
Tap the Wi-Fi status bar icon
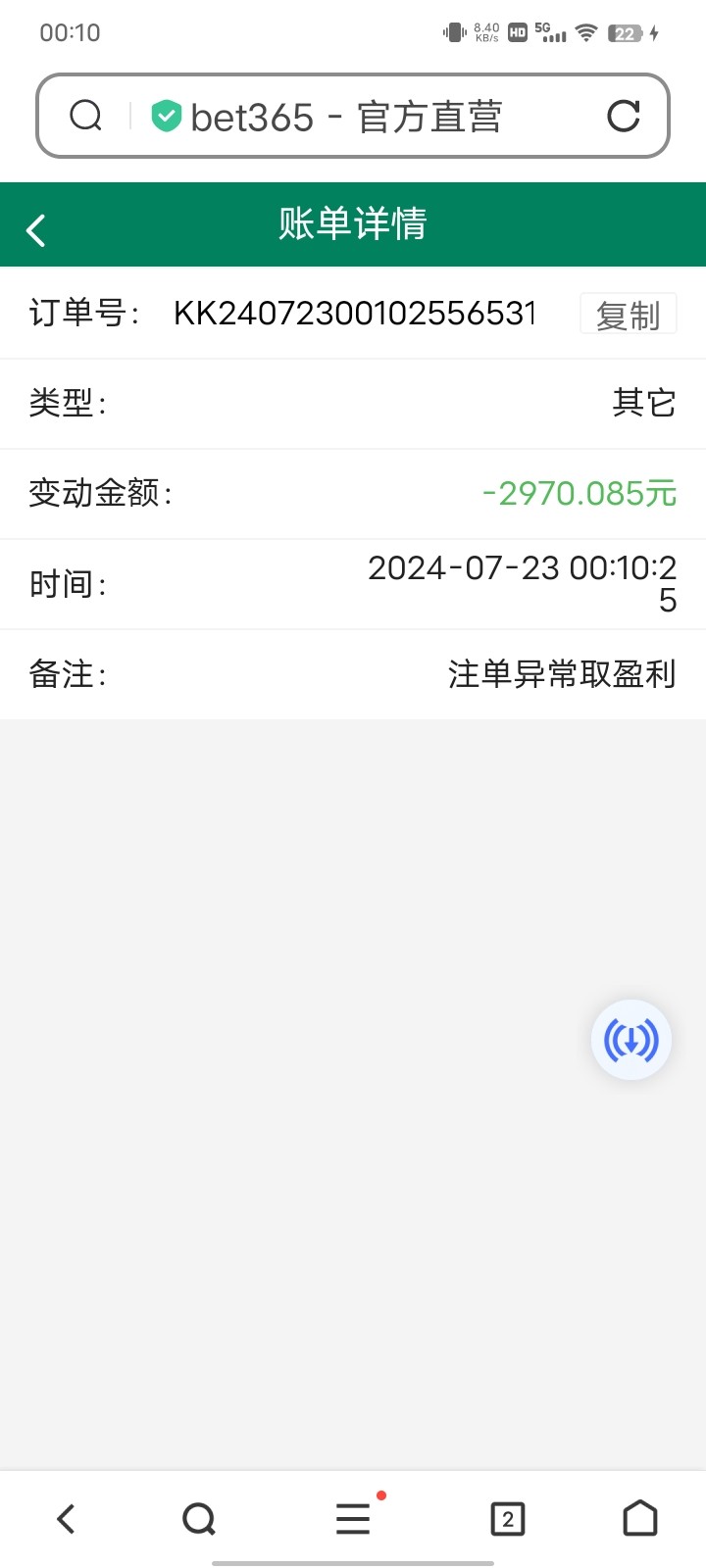586,30
